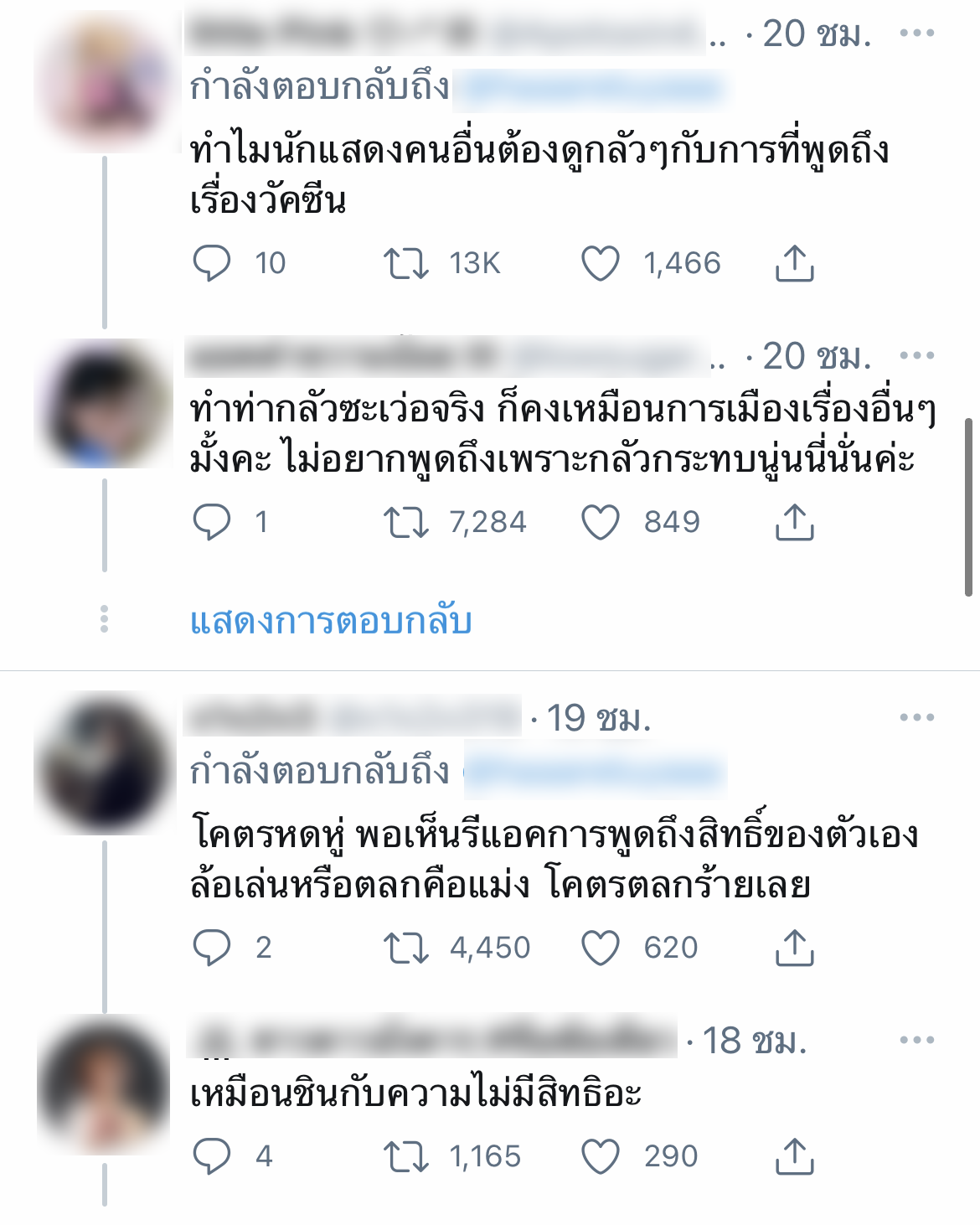
Task: Open the tweet starting with โคตรหดหู่
Action: point(553,860)
